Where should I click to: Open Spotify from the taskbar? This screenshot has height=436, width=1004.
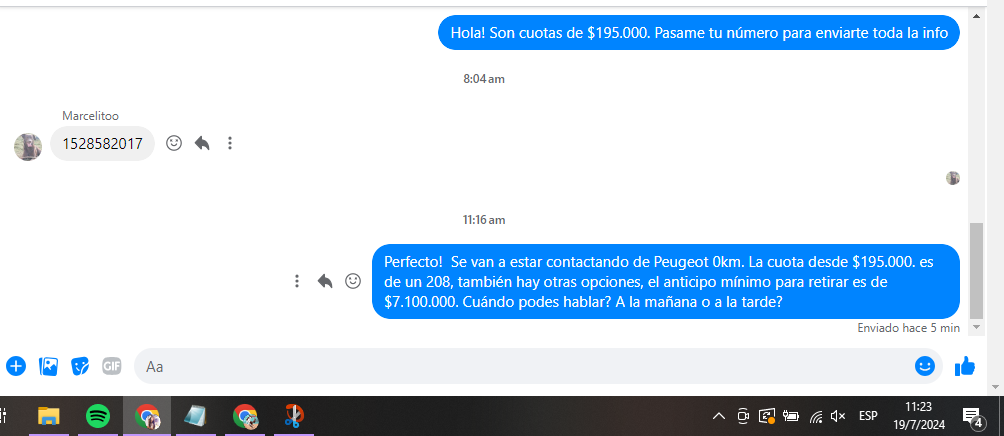[x=98, y=416]
